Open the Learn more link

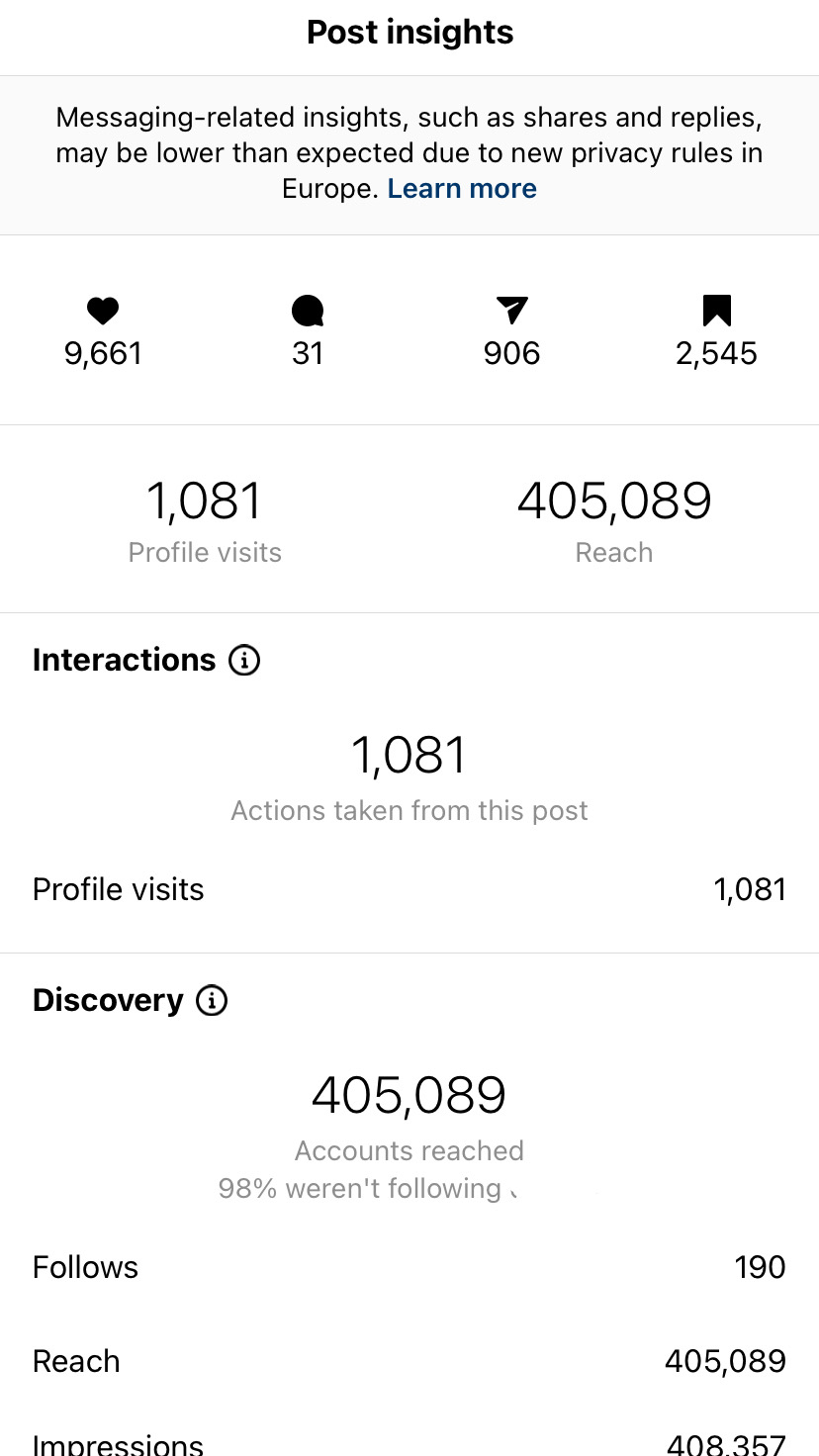click(x=462, y=189)
